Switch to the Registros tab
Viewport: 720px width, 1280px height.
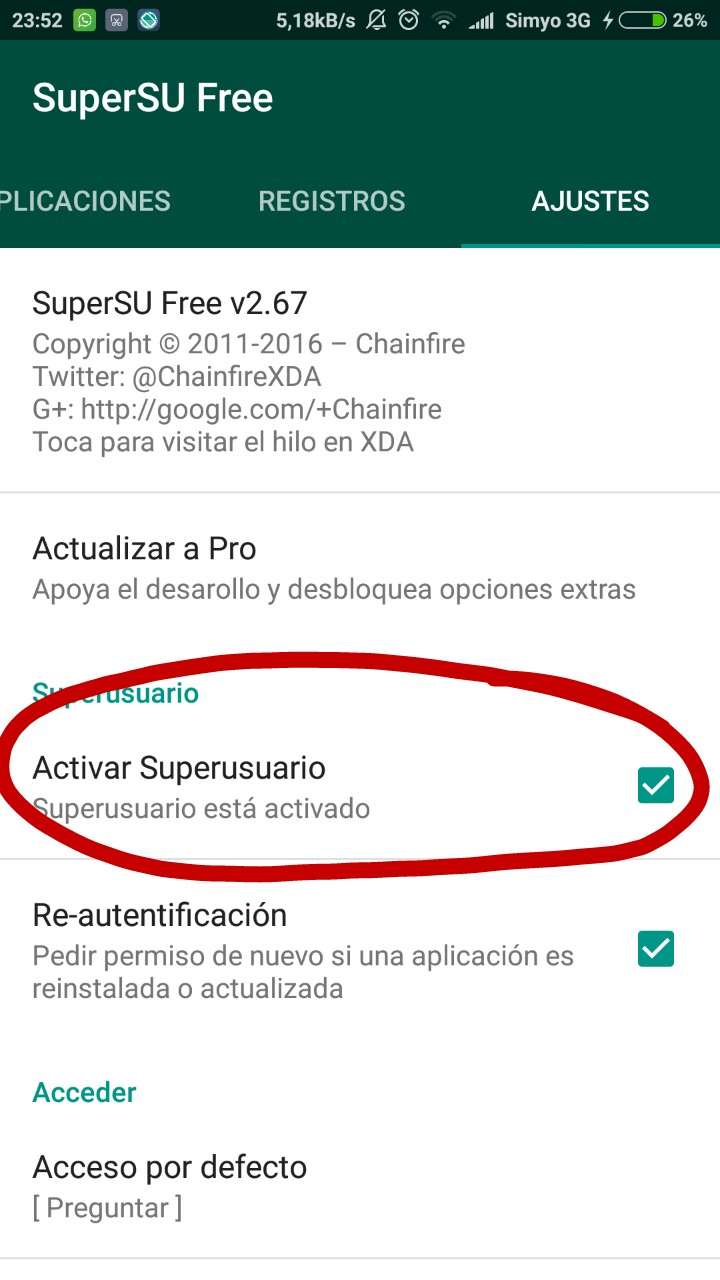click(x=331, y=201)
